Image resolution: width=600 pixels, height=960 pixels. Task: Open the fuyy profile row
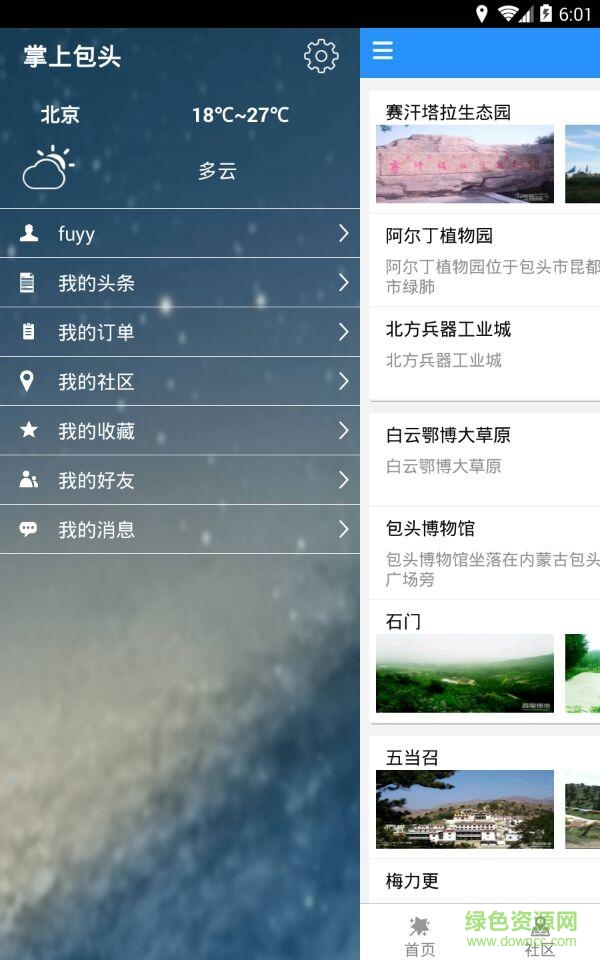[180, 234]
